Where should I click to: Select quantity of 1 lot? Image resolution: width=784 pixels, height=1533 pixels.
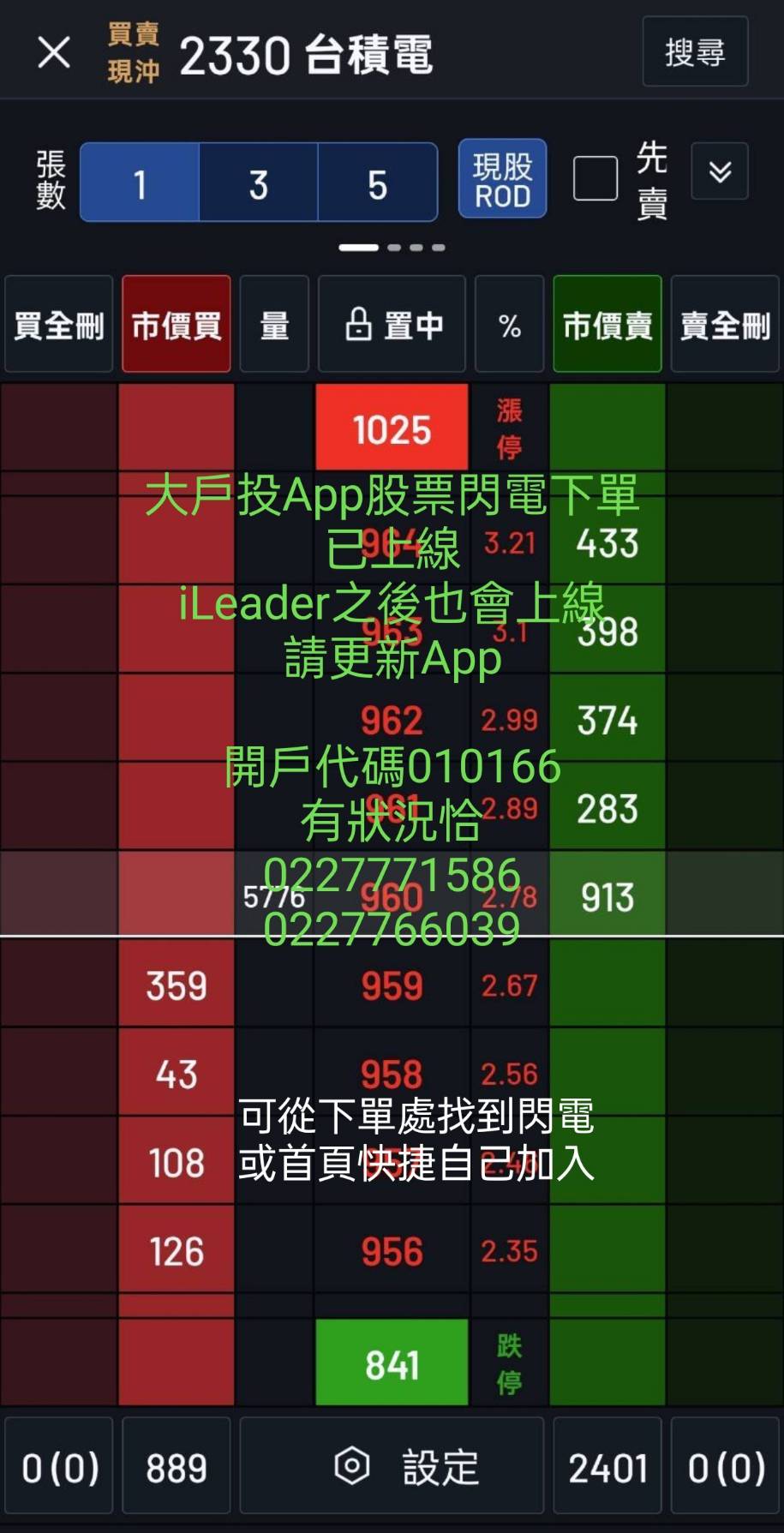(x=140, y=183)
